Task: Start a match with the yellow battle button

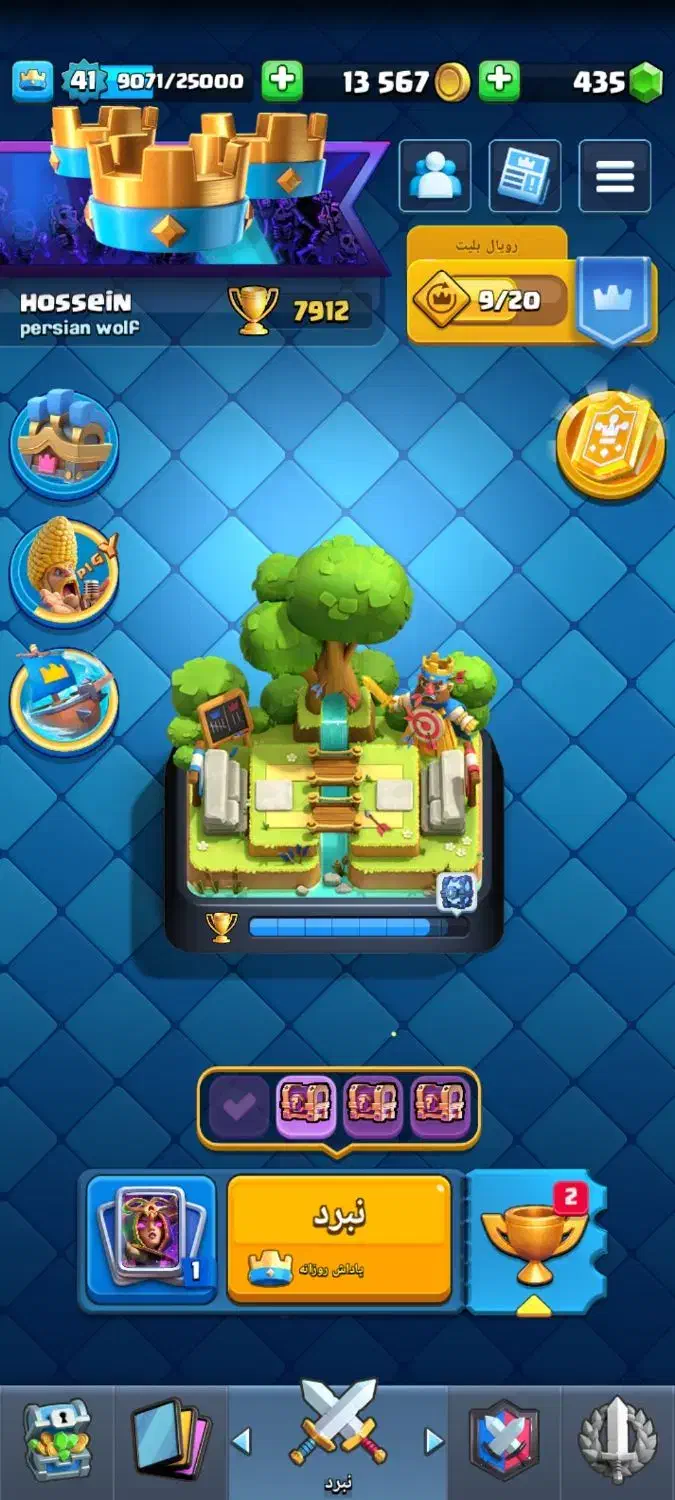Action: click(x=338, y=1238)
